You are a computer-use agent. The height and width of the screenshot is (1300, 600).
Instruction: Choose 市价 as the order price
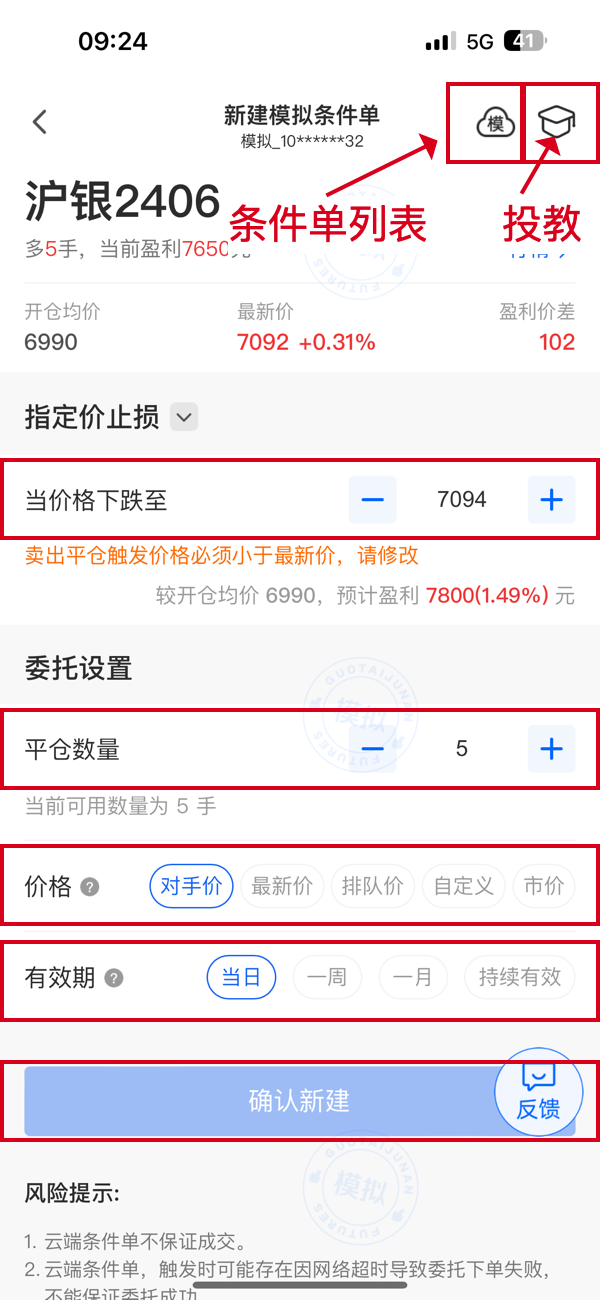(544, 886)
